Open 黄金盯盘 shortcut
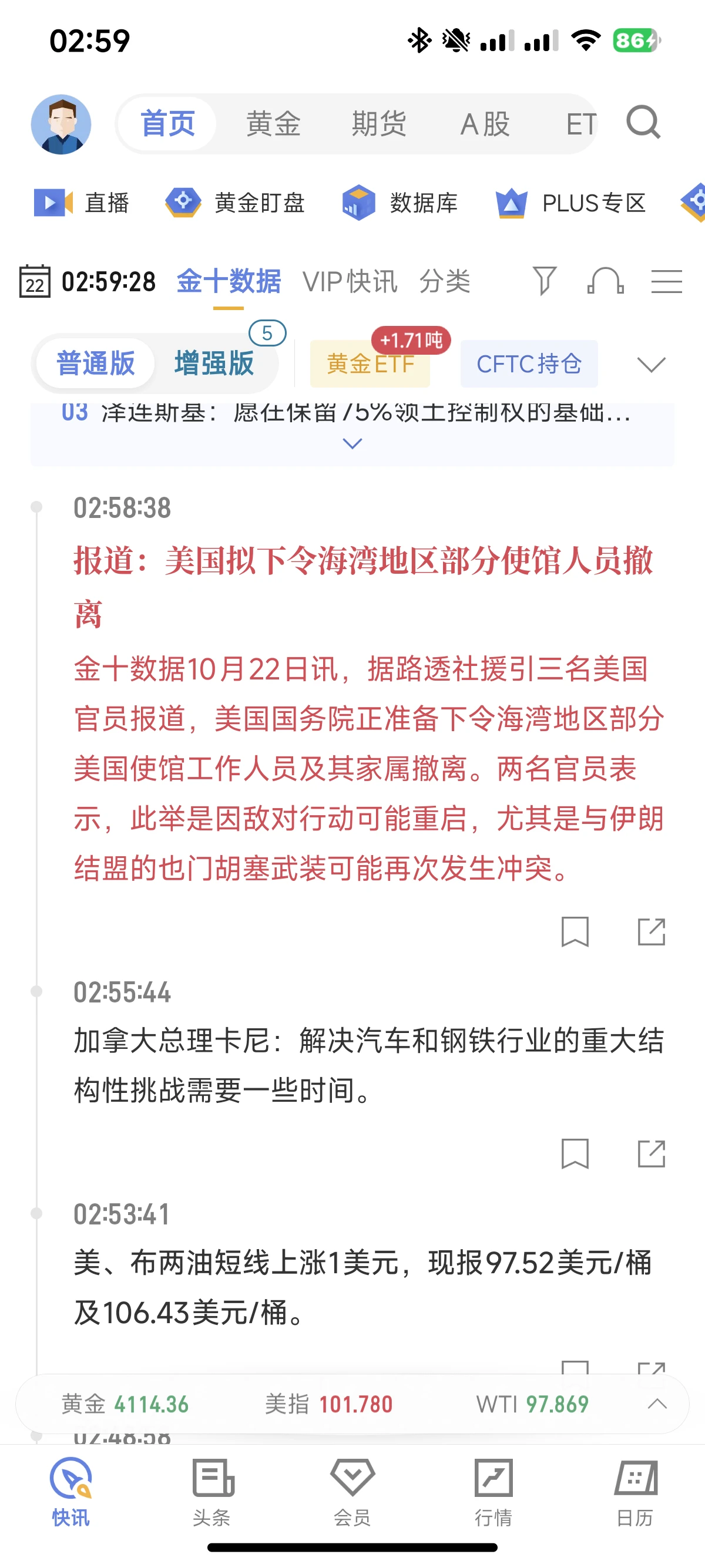The image size is (705, 1568). [235, 203]
